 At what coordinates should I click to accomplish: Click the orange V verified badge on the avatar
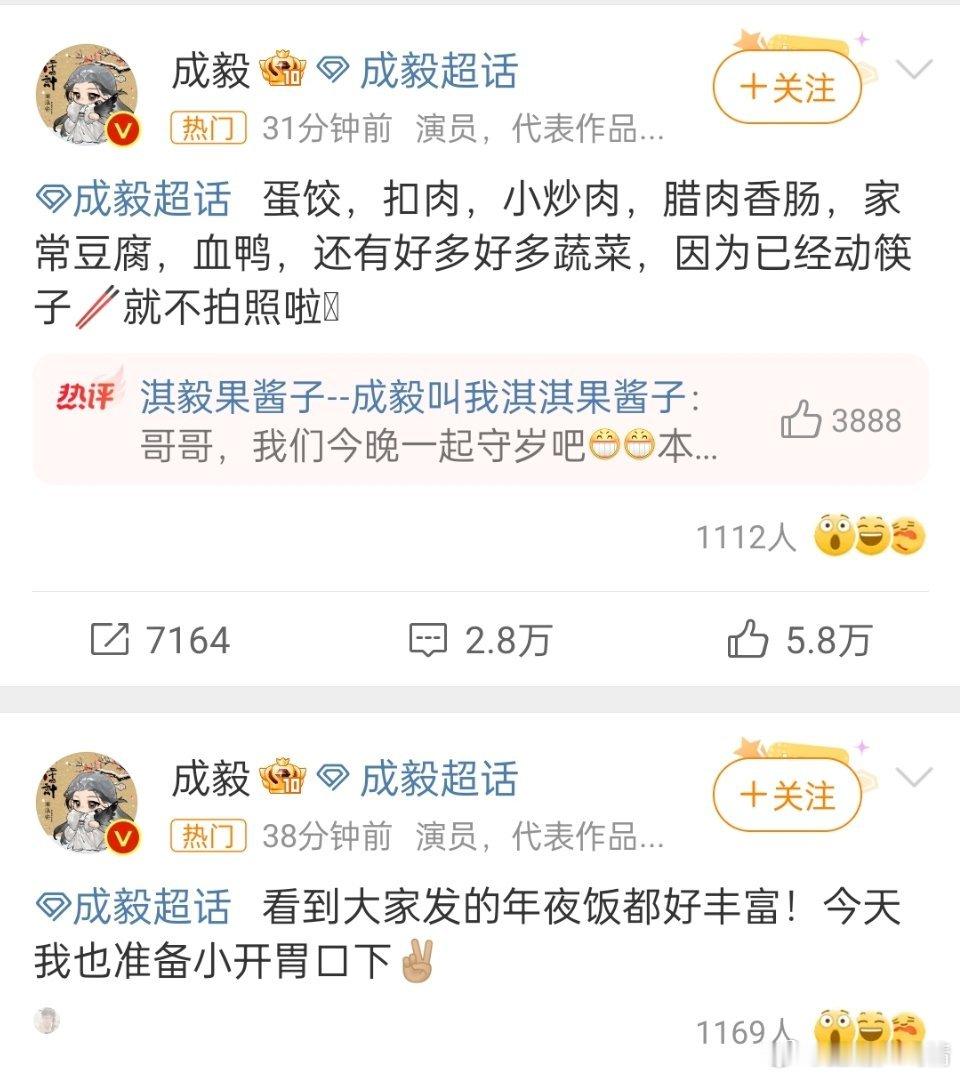pyautogui.click(x=124, y=131)
